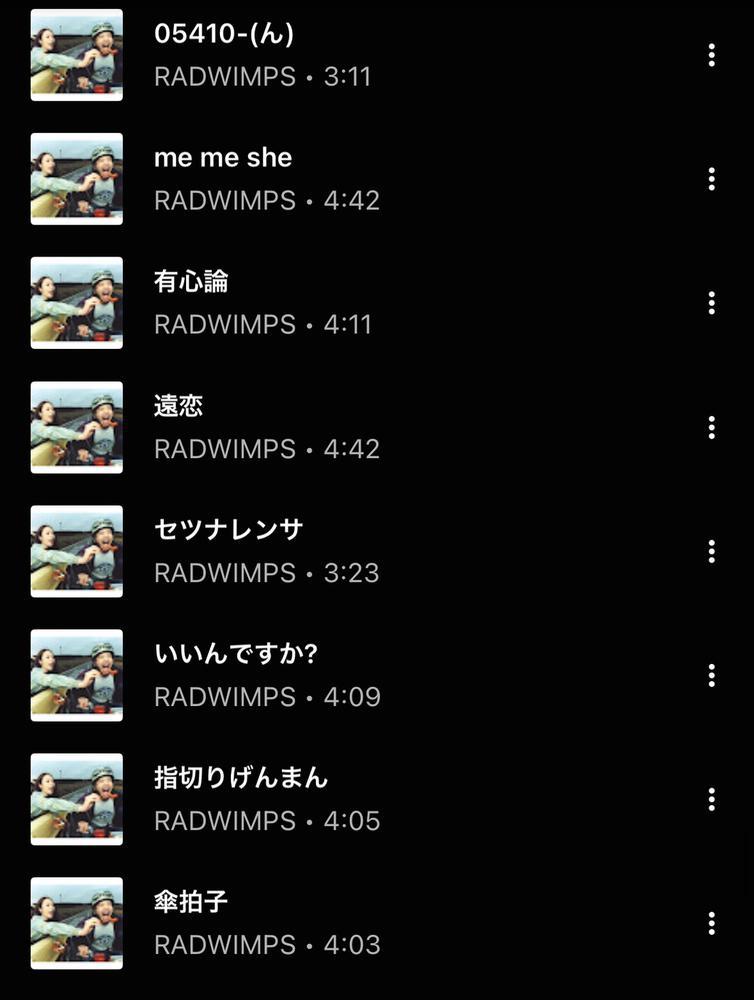
Task: Open more options for セツナレンサ
Action: click(x=711, y=551)
